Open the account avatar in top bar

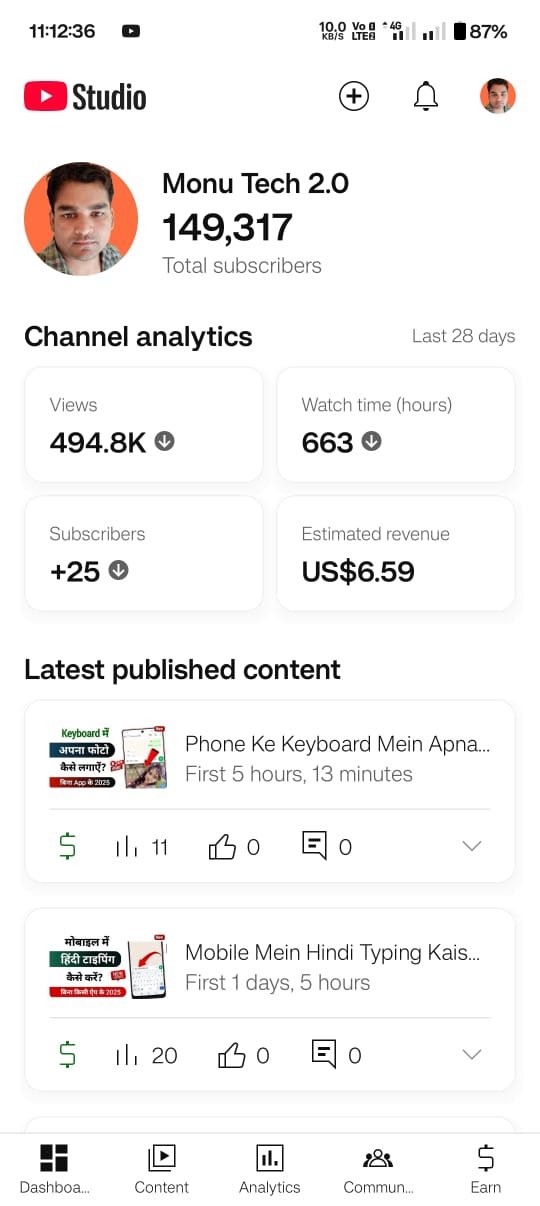click(498, 96)
